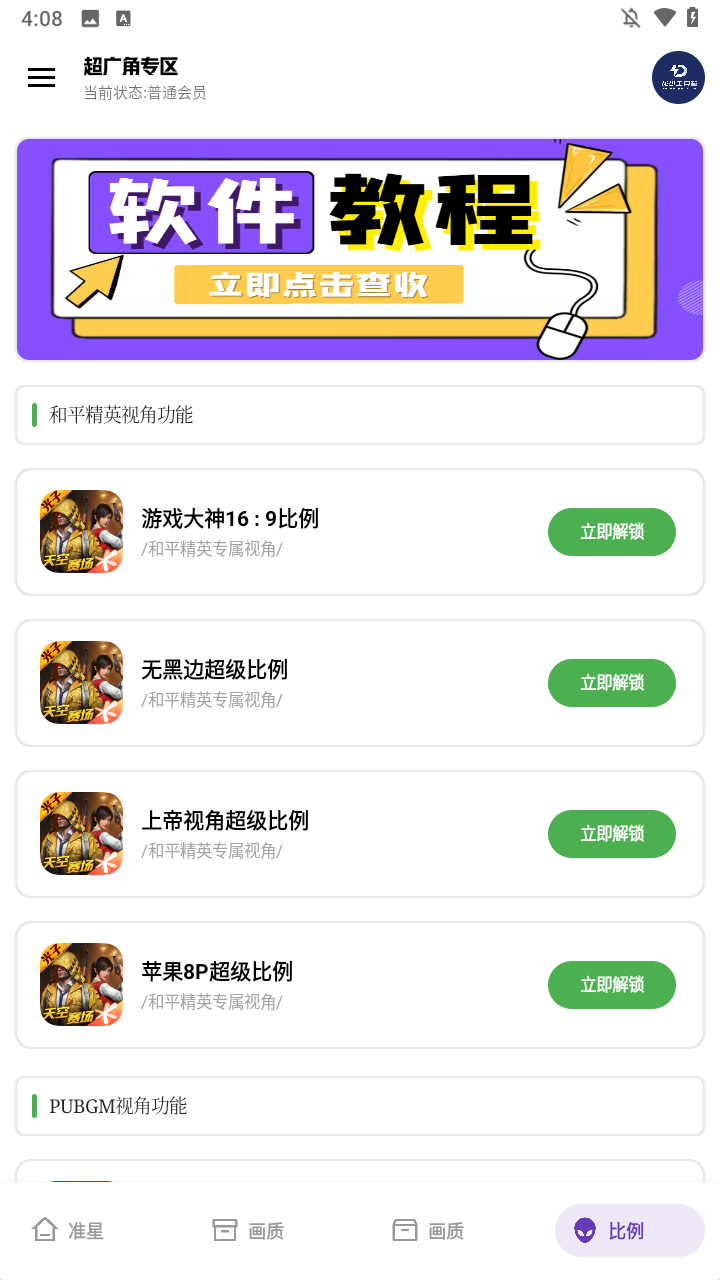Viewport: 720px width, 1280px height.
Task: Tap 立即点击查收 on the tutorial banner
Action: [x=318, y=284]
